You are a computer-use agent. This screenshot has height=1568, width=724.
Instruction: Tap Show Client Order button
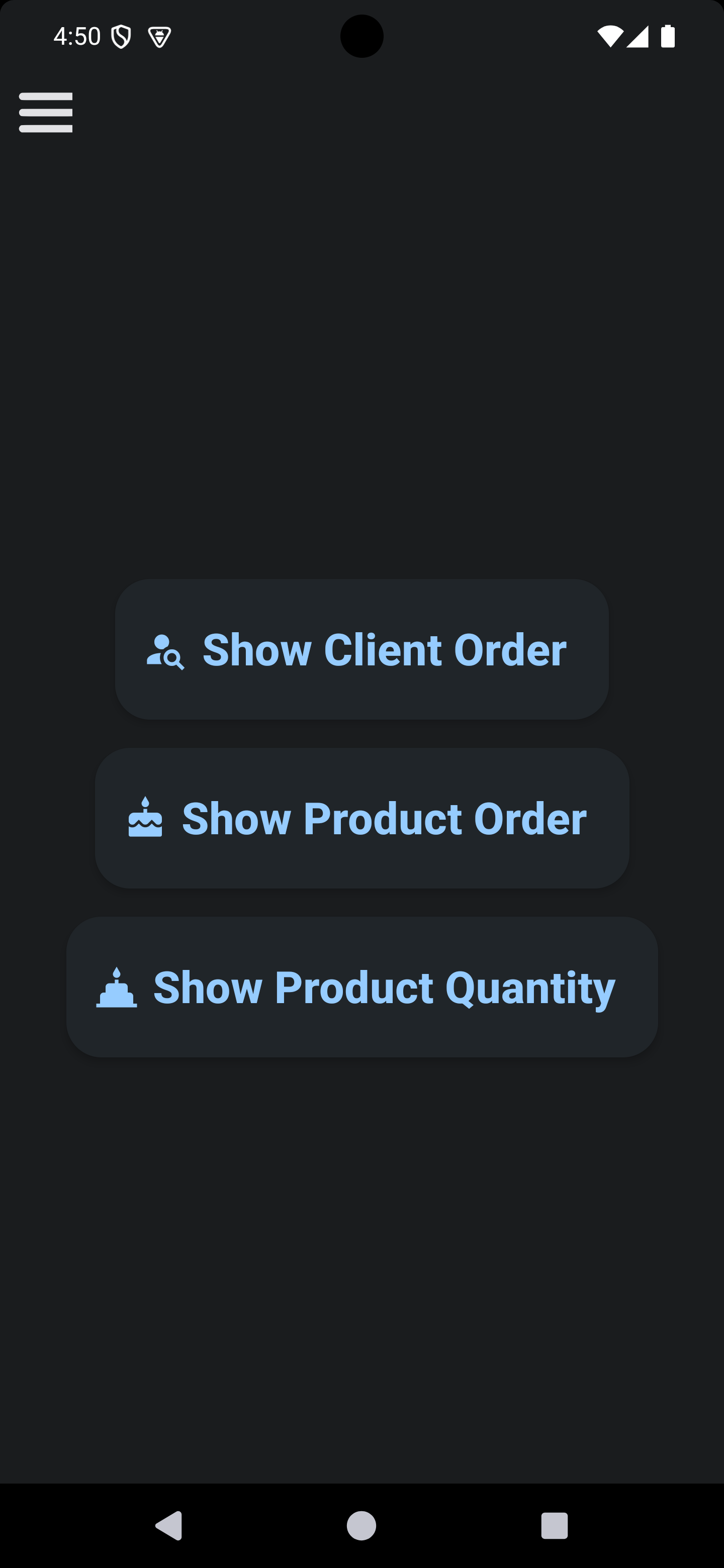coord(361,649)
